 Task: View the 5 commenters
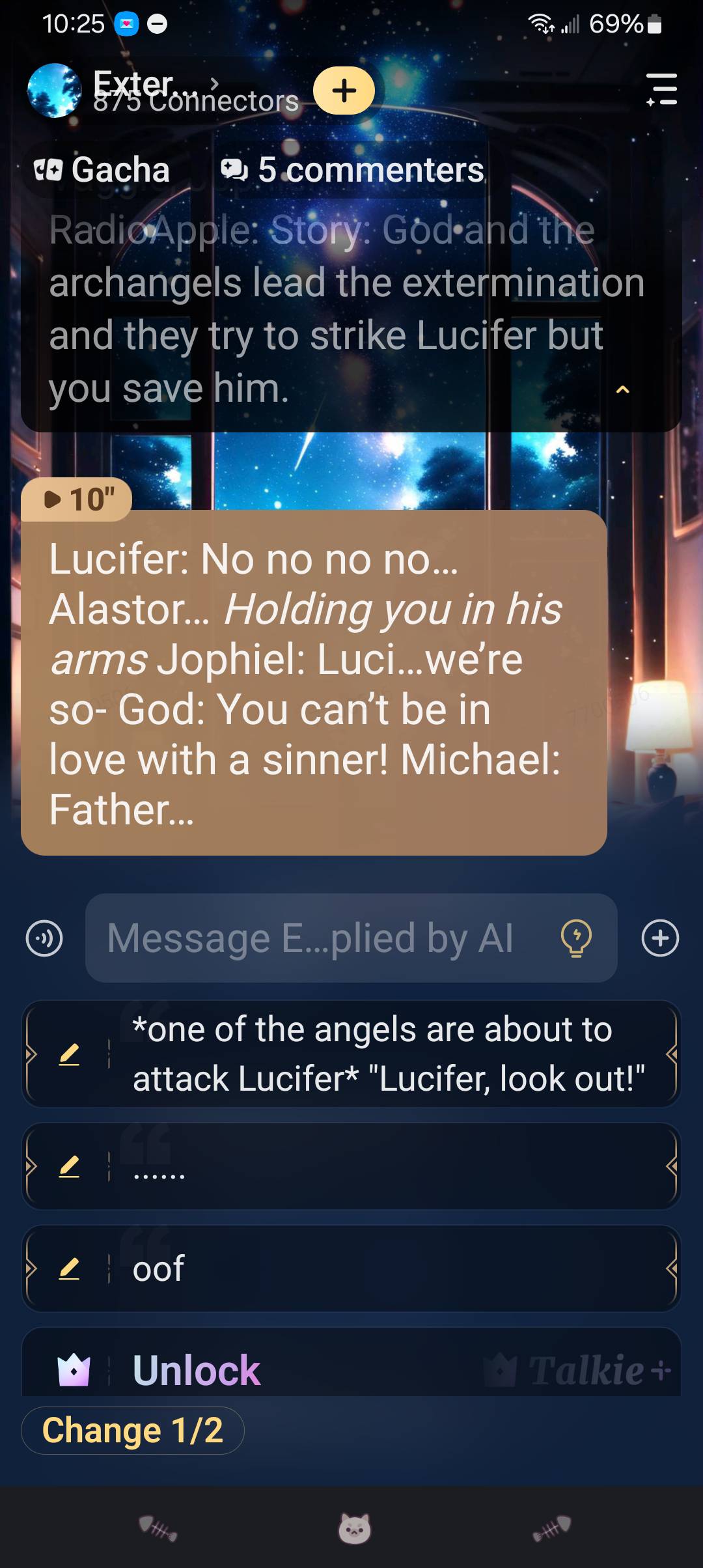coord(353,170)
